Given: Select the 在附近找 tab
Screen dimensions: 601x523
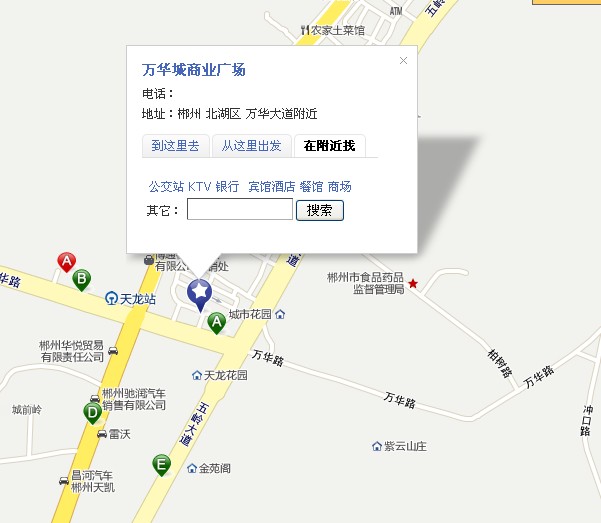Looking at the screenshot, I should click(x=329, y=146).
